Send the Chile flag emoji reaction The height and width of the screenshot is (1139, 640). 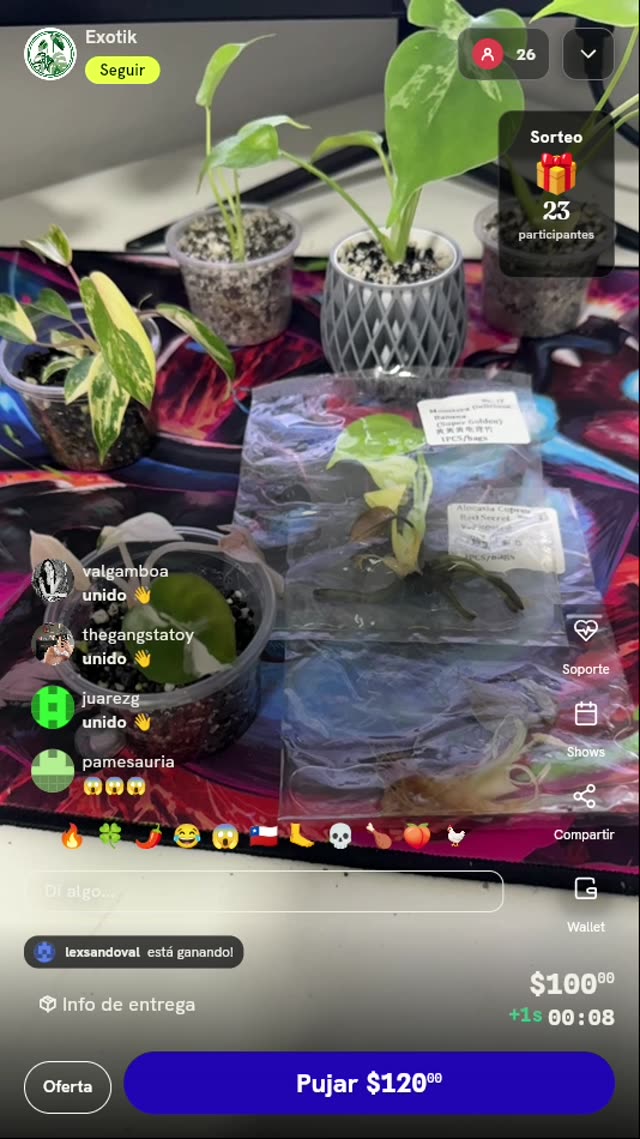(264, 836)
